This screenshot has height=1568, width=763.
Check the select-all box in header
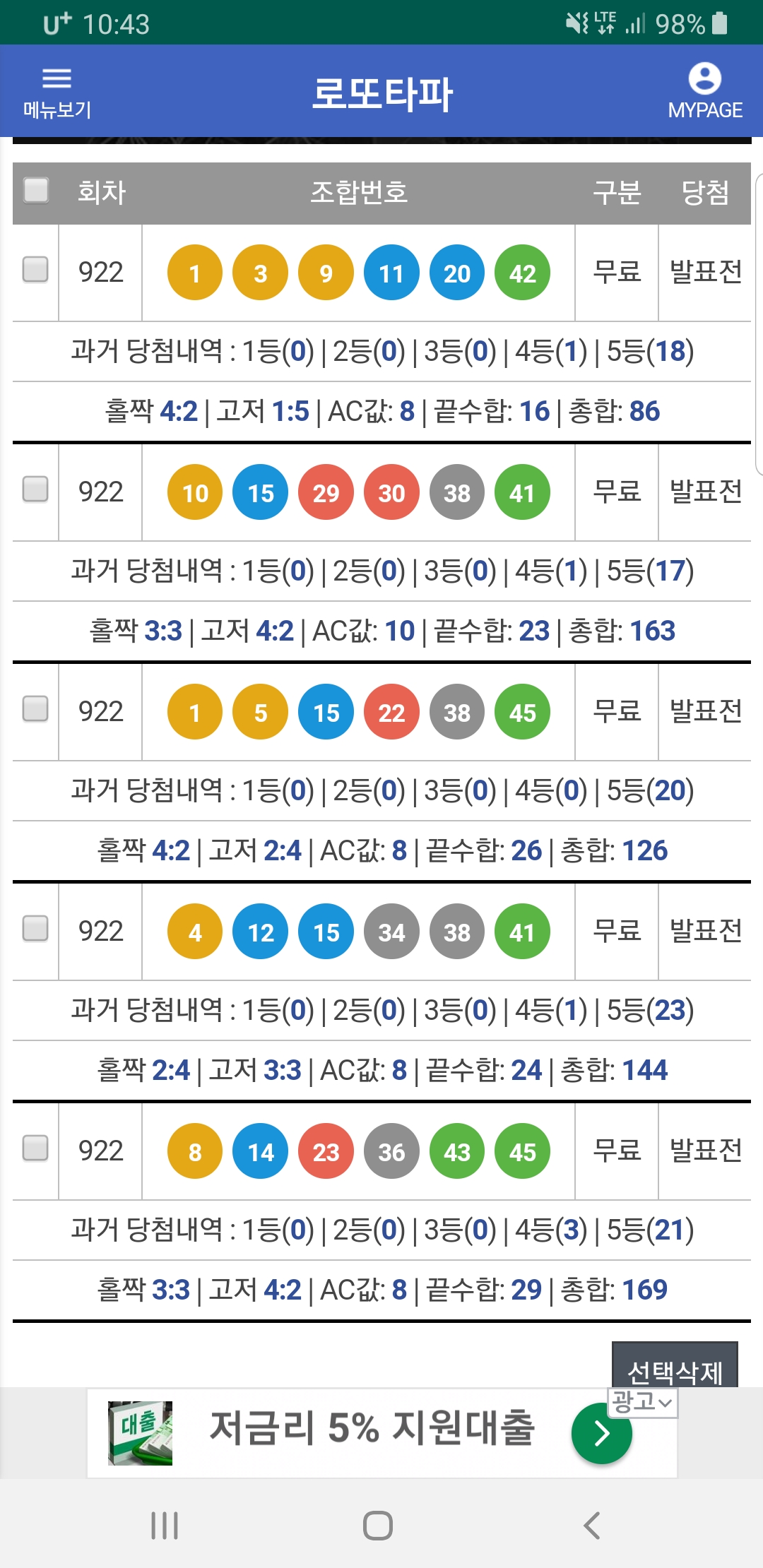(x=35, y=191)
